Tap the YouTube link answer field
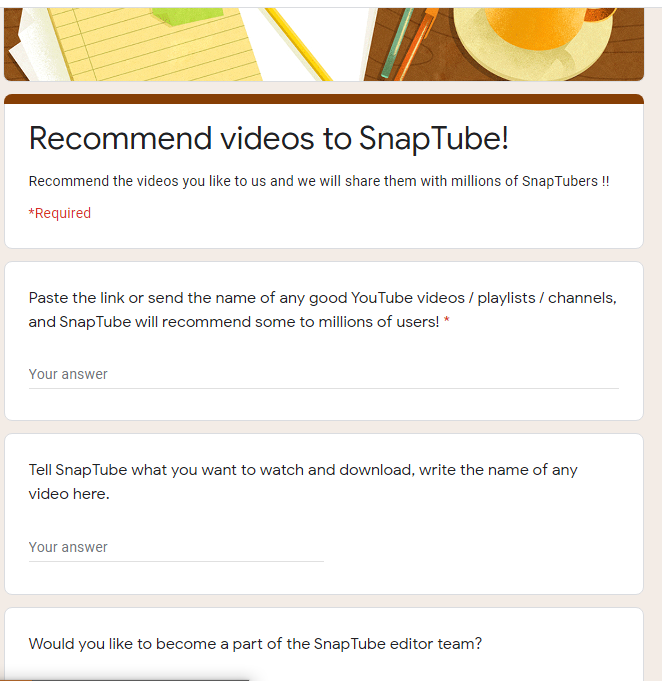Viewport: 662px width, 681px height. (x=322, y=374)
